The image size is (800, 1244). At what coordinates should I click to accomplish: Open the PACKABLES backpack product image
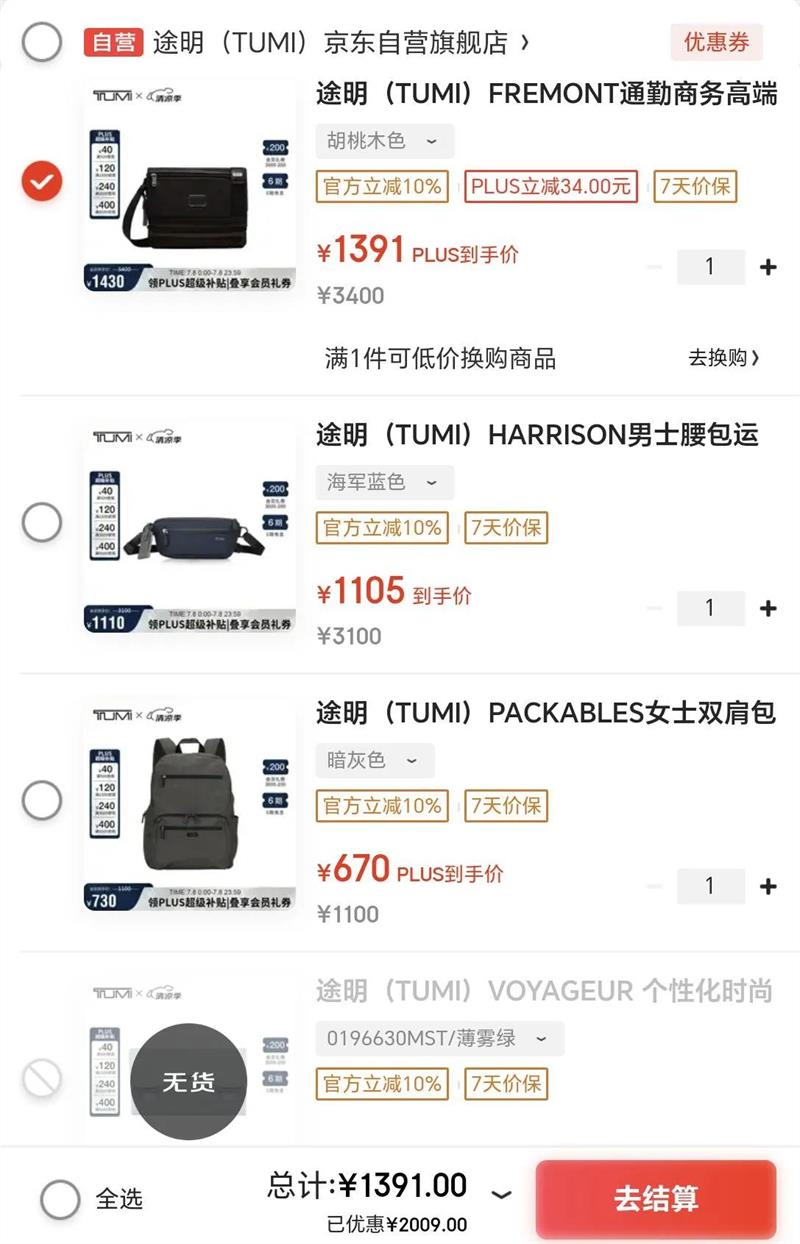[x=190, y=805]
